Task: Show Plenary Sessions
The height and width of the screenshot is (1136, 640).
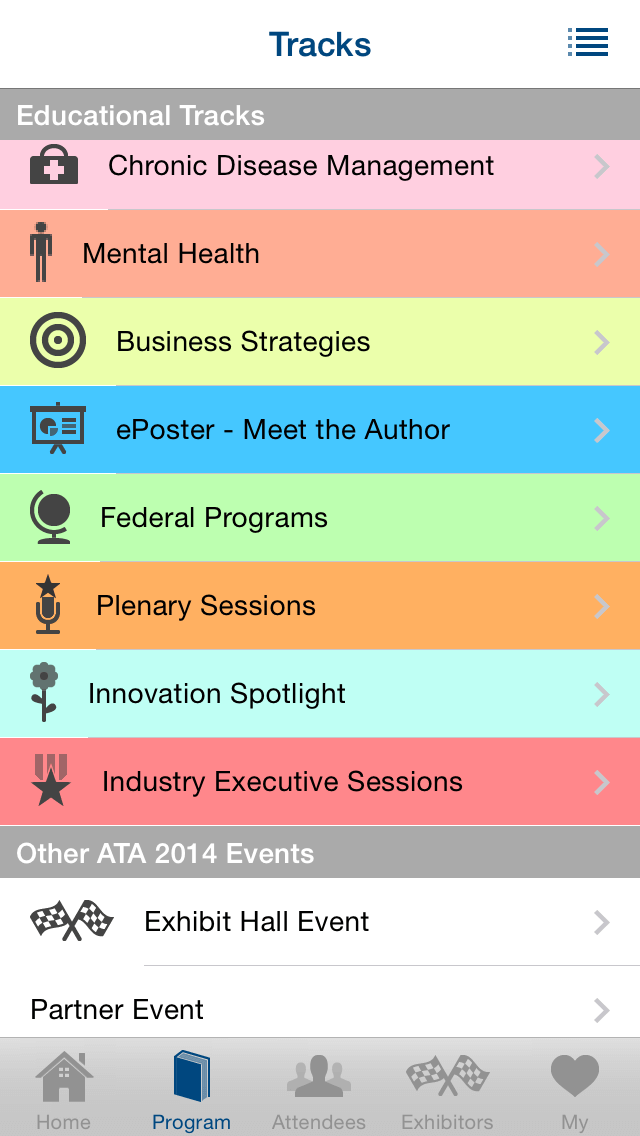Action: [x=320, y=606]
